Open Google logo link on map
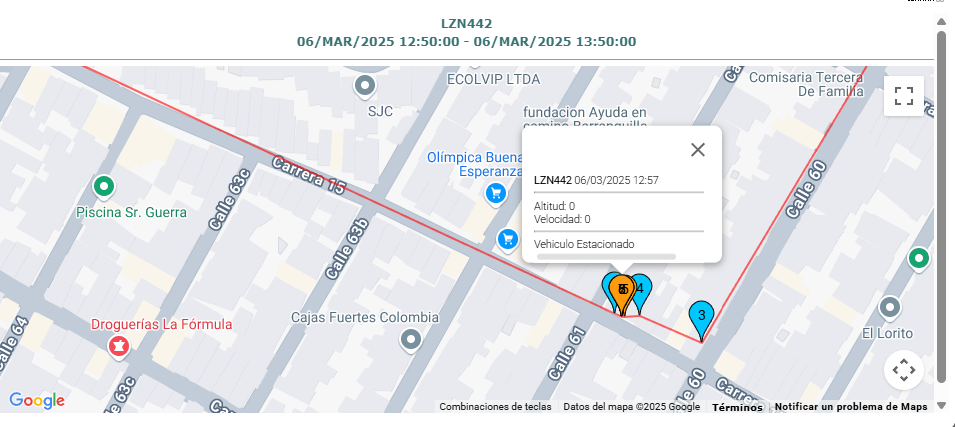Image resolution: width=955 pixels, height=427 pixels. (x=37, y=401)
